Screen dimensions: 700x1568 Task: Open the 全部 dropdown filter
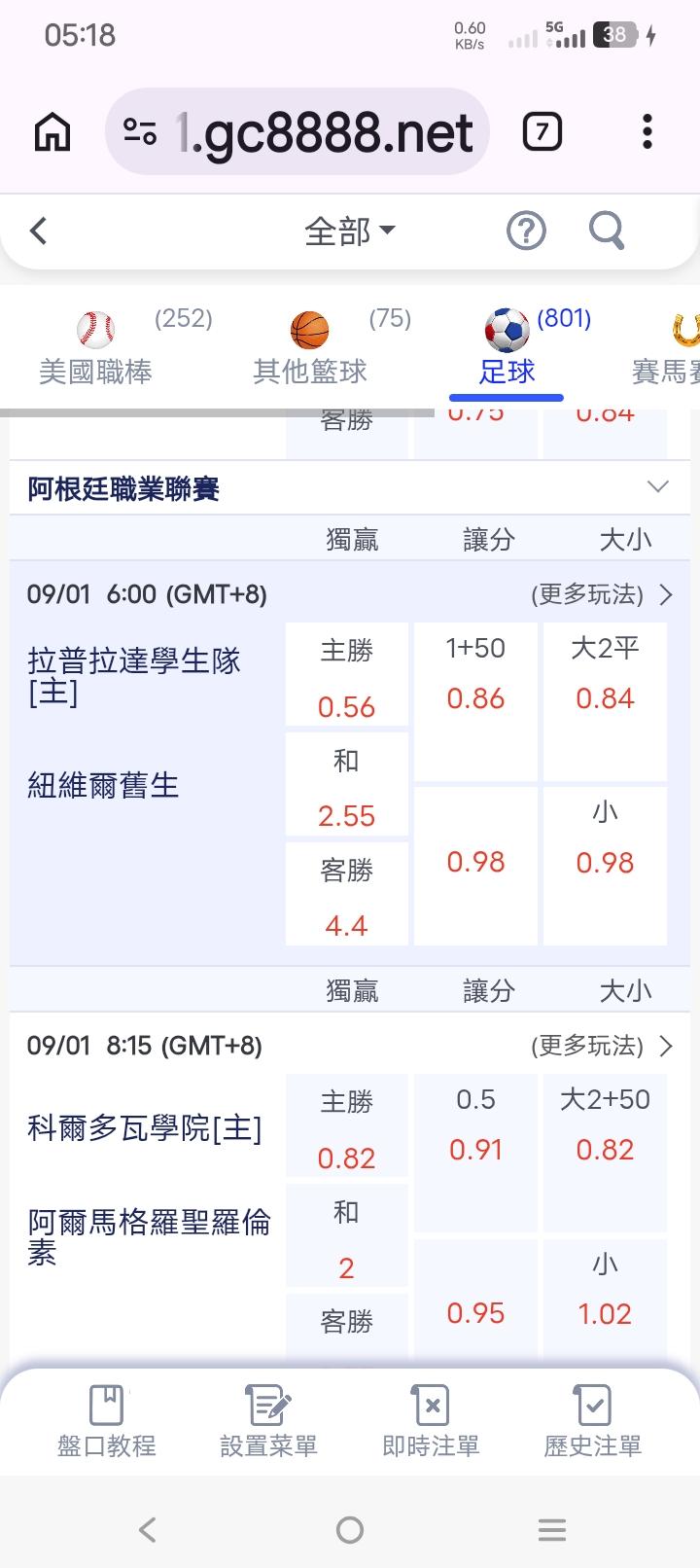point(350,232)
